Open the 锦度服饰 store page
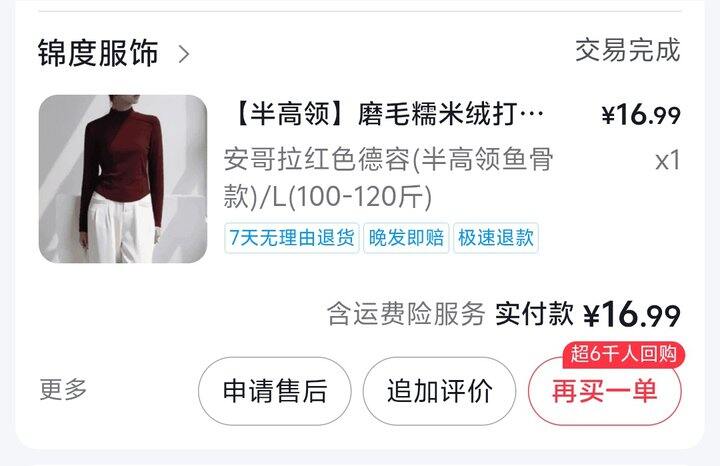The width and height of the screenshot is (720, 466). (112, 53)
